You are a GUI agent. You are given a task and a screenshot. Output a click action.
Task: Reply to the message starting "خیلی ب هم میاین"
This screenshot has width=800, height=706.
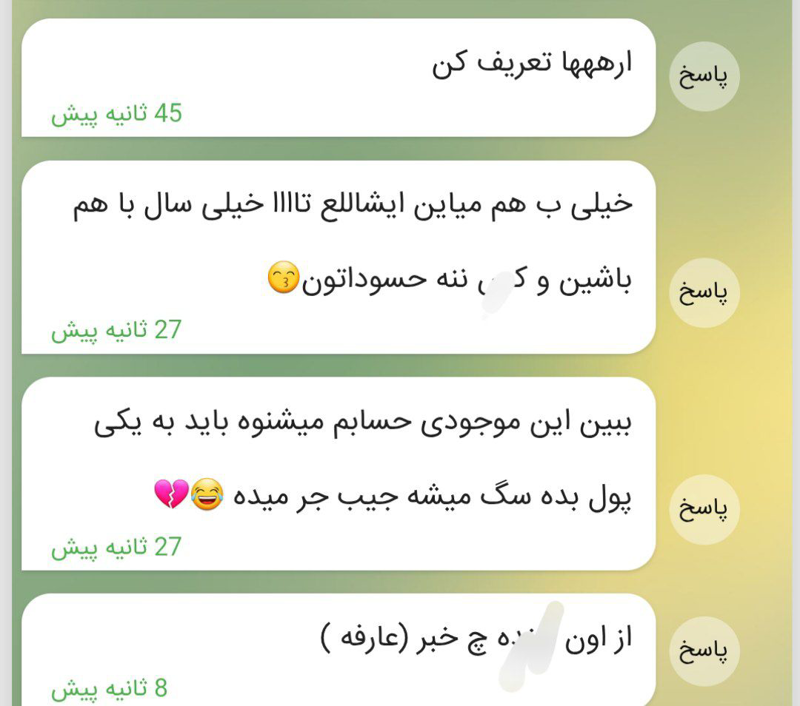[704, 293]
